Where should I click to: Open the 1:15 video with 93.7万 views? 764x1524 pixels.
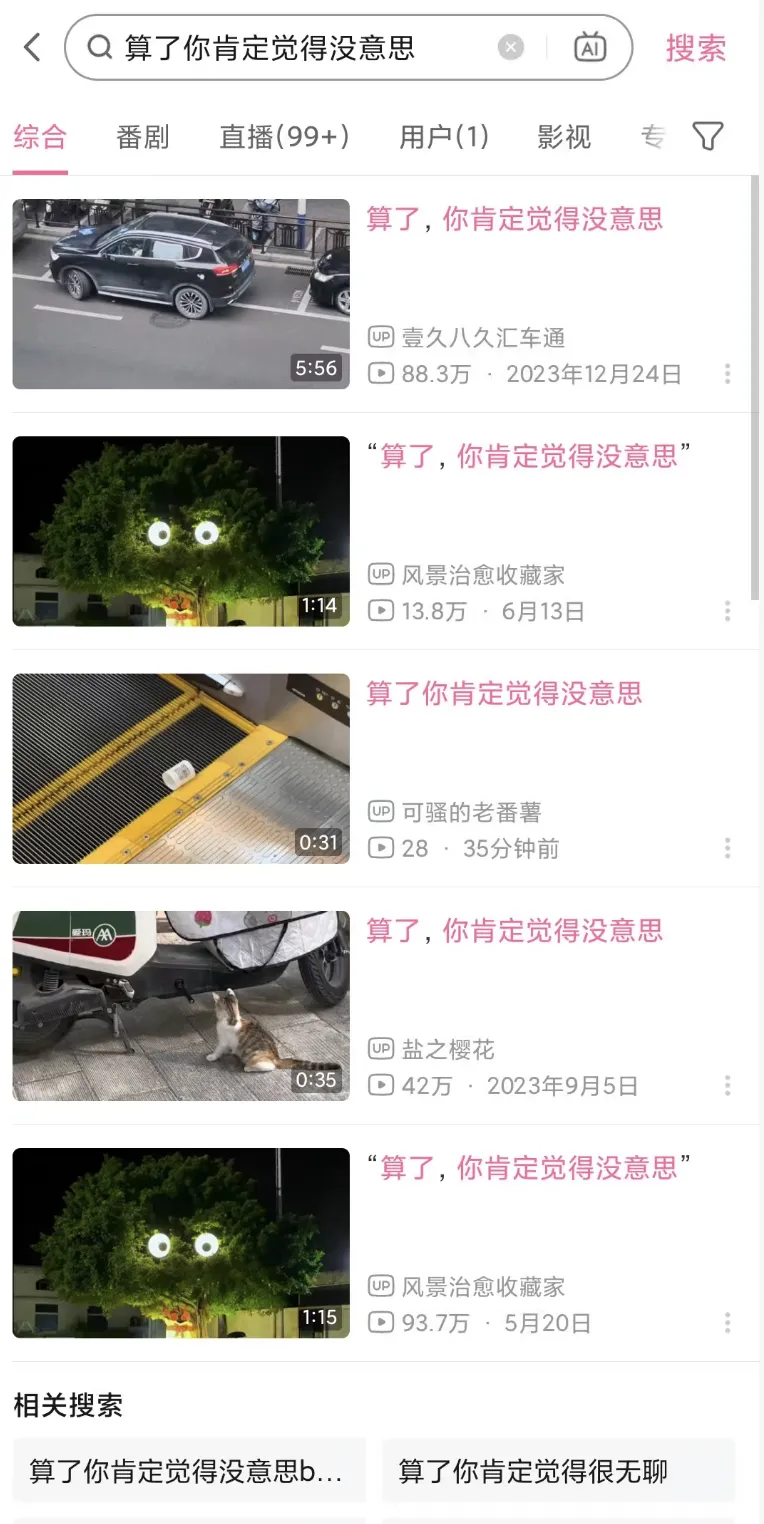(181, 1242)
